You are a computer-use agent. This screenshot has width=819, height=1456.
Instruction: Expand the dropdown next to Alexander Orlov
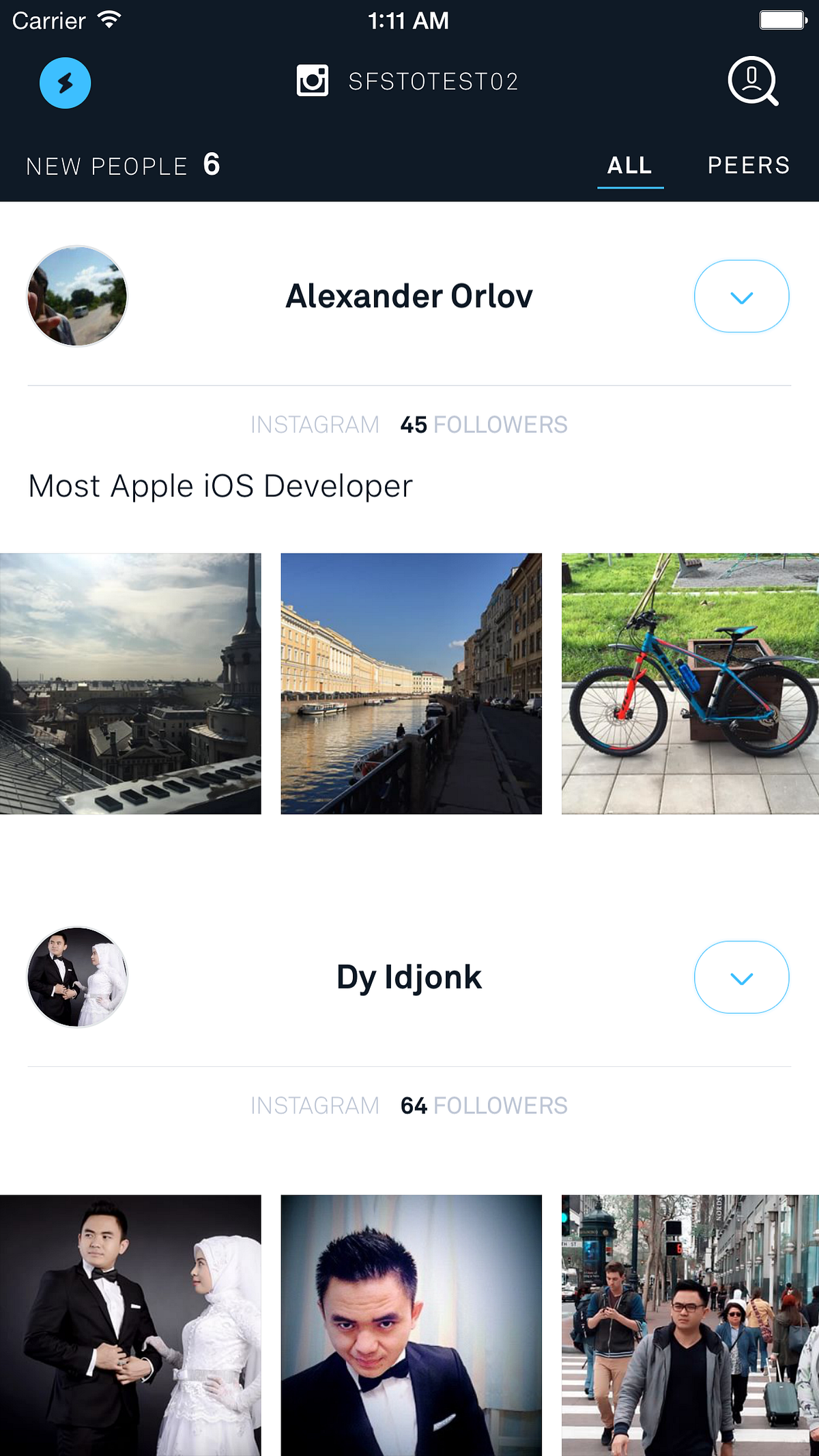click(741, 296)
